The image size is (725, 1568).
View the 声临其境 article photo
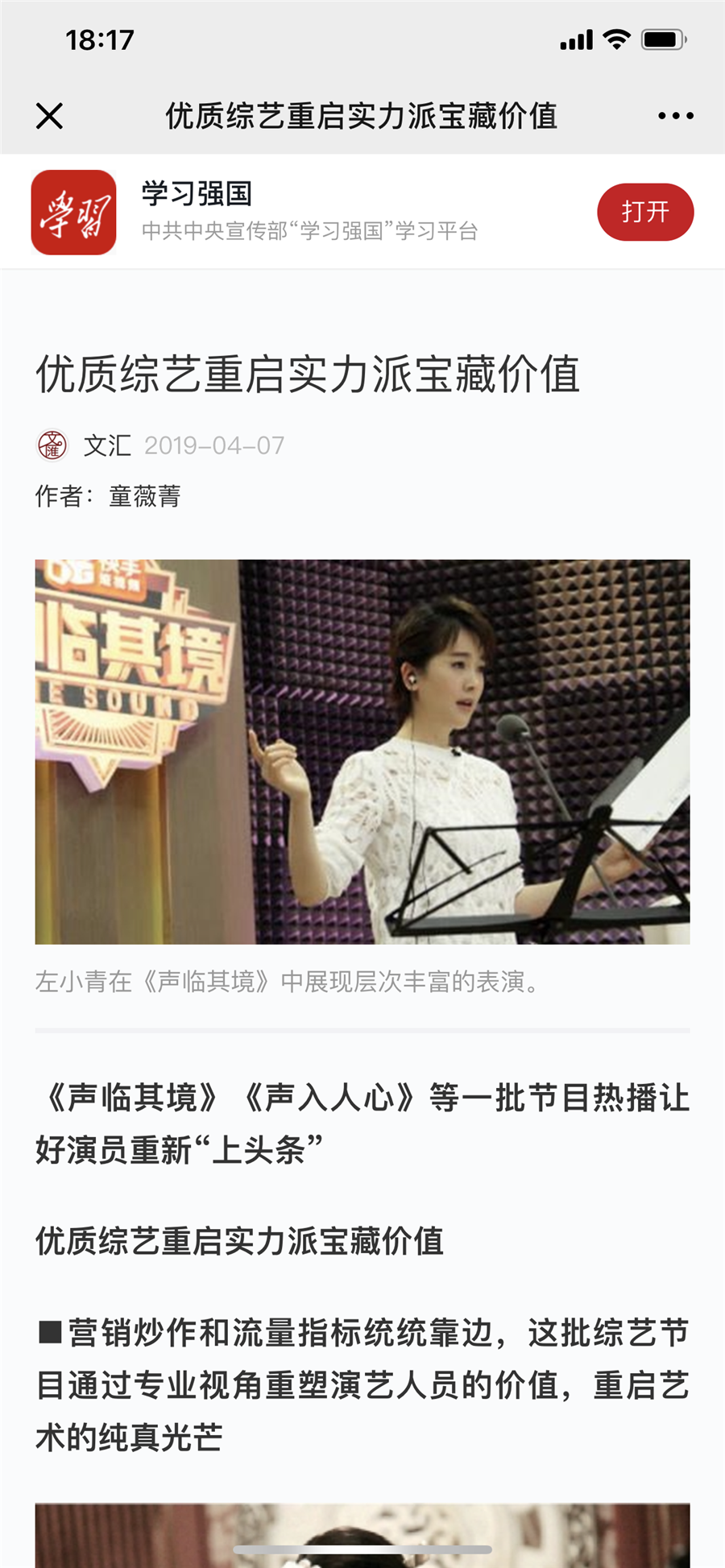tap(362, 751)
